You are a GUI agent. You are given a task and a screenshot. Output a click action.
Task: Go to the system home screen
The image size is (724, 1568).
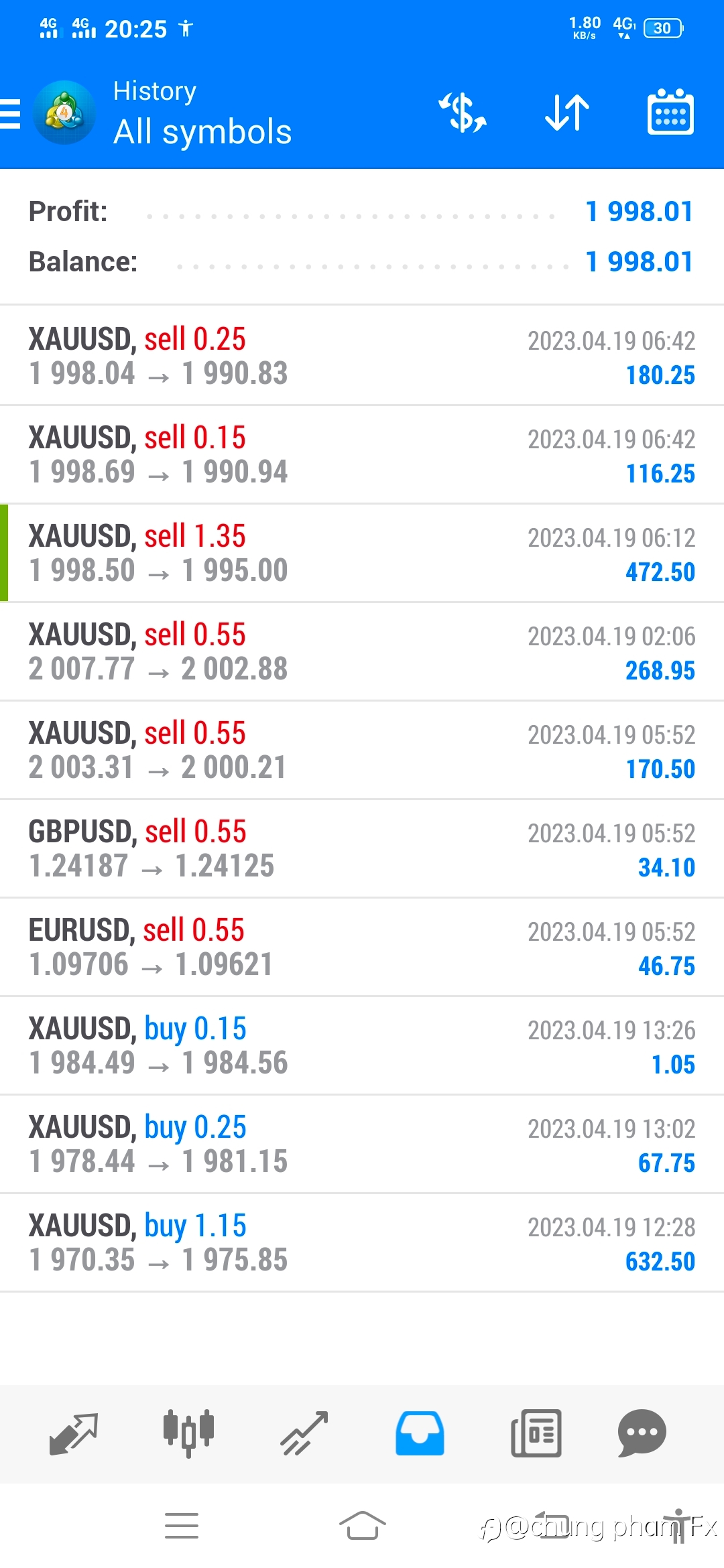point(363,1526)
